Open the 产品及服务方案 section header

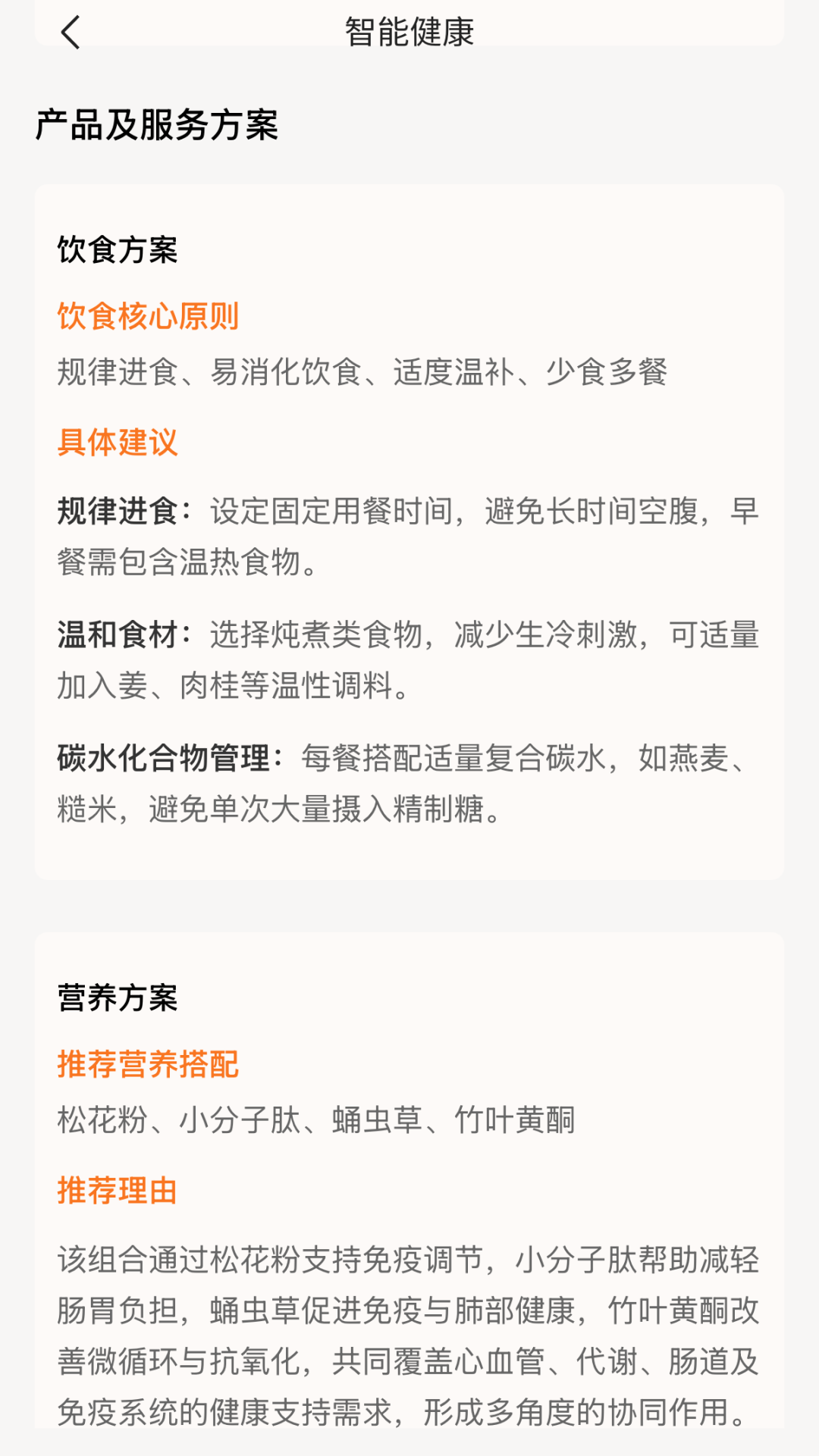[157, 127]
